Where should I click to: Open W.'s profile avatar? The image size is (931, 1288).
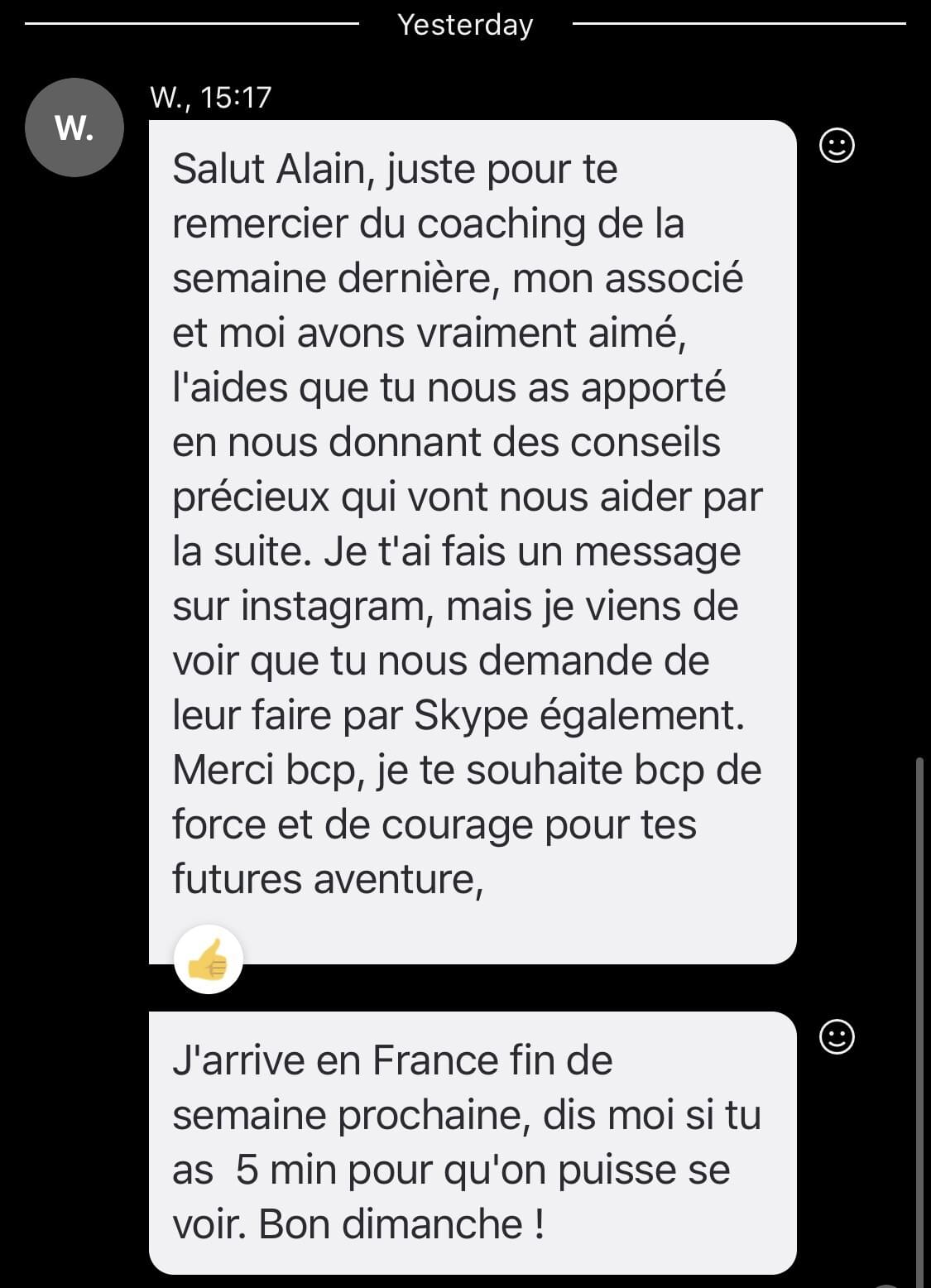pyautogui.click(x=74, y=127)
